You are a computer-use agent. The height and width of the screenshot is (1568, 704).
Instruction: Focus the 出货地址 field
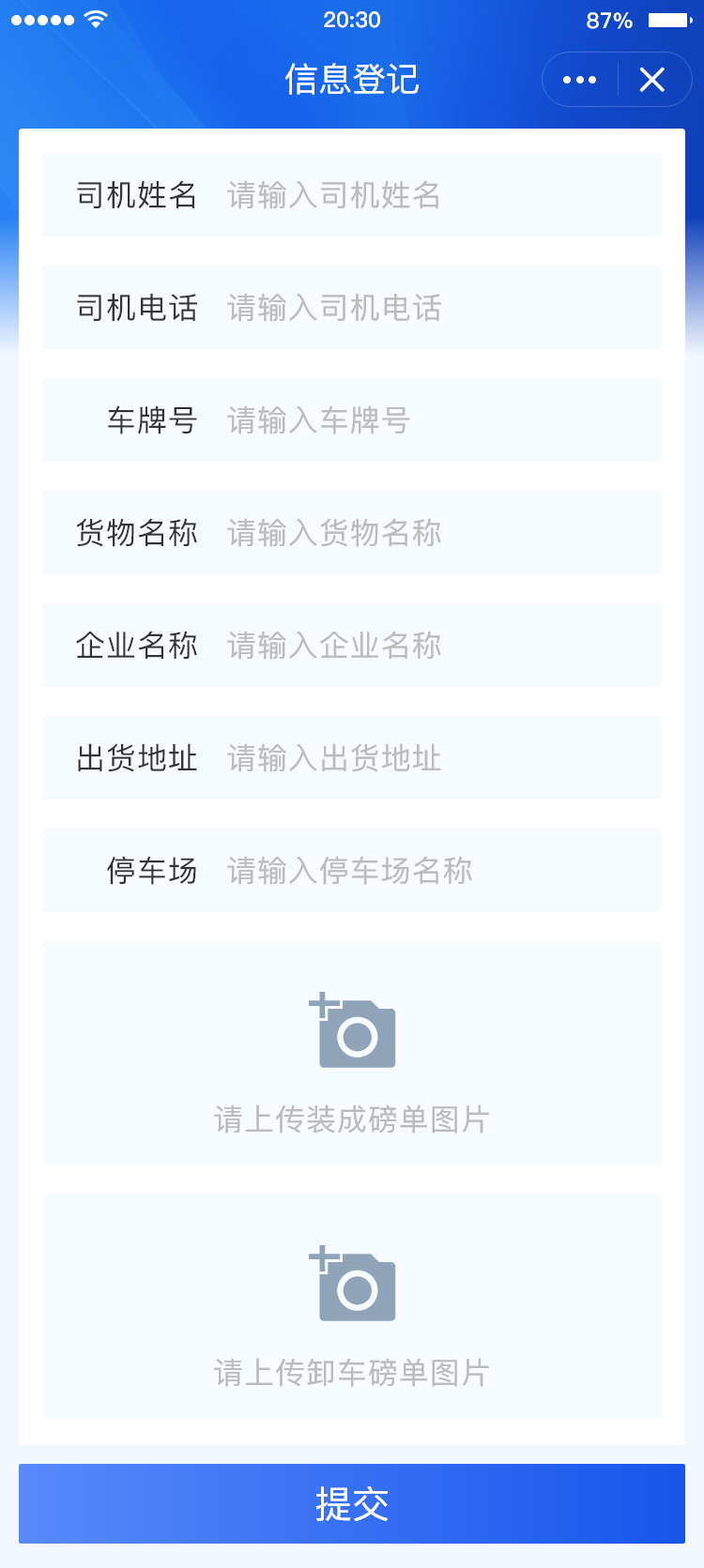click(432, 758)
